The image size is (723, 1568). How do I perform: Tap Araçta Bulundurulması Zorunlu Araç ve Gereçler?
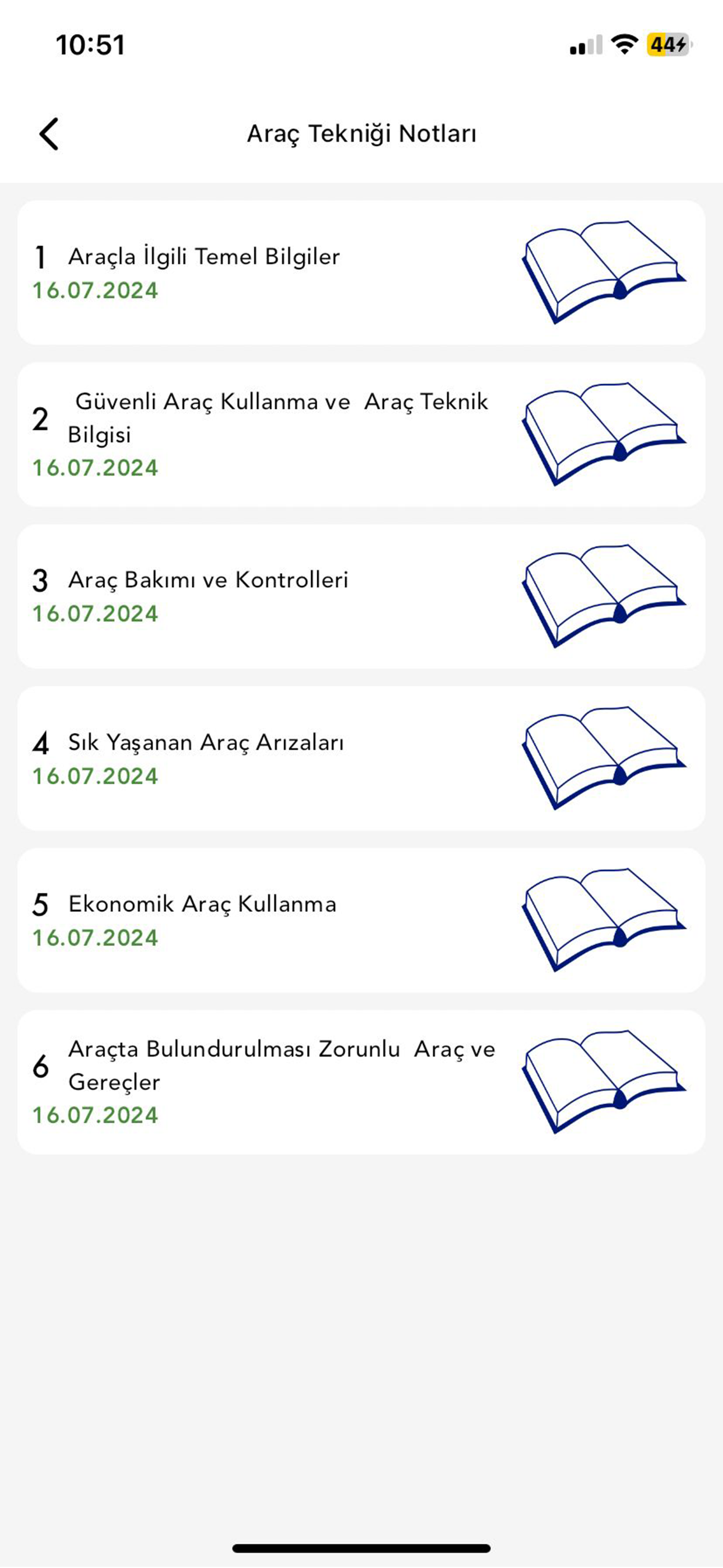pos(361,1082)
